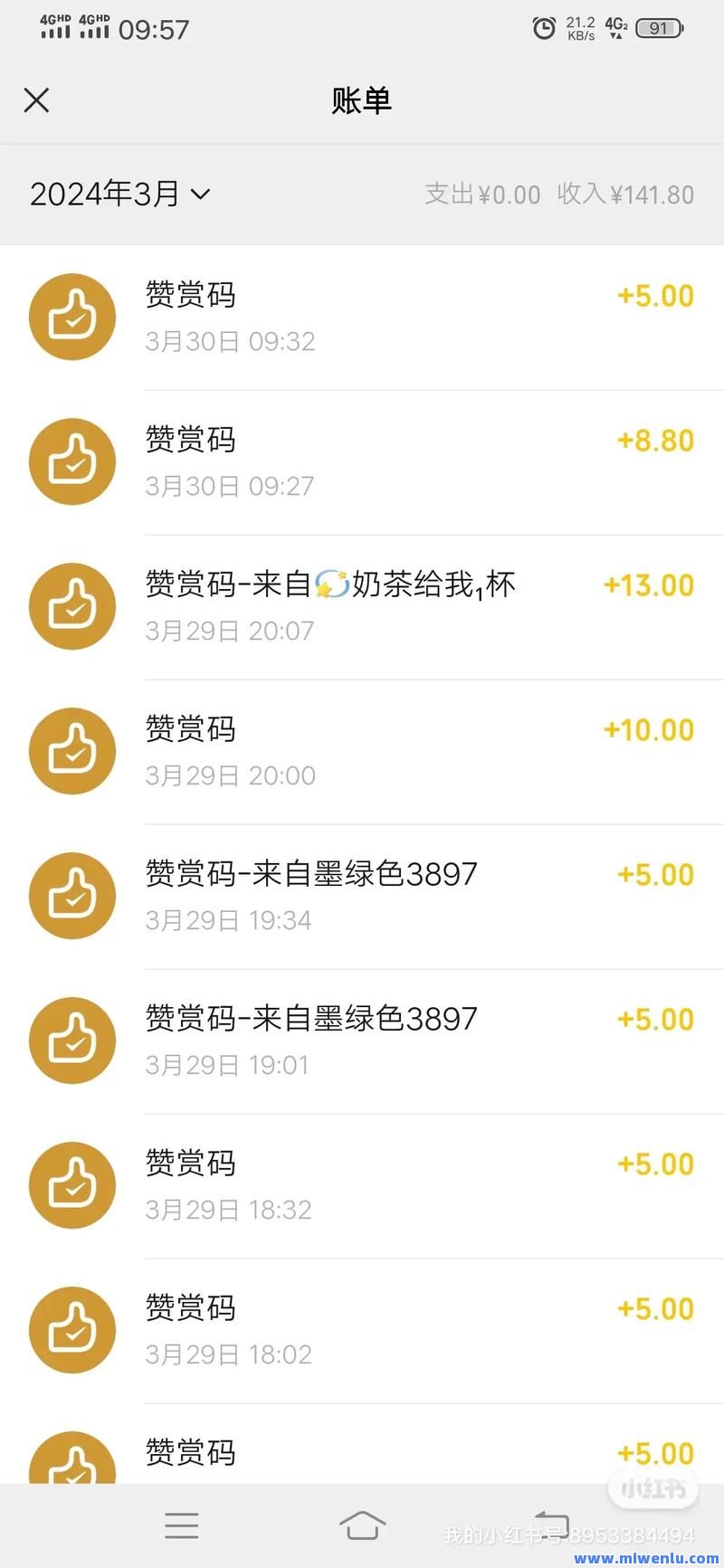Screen dimensions: 724x1568
Task: Close the bill page with the X
Action: (36, 100)
